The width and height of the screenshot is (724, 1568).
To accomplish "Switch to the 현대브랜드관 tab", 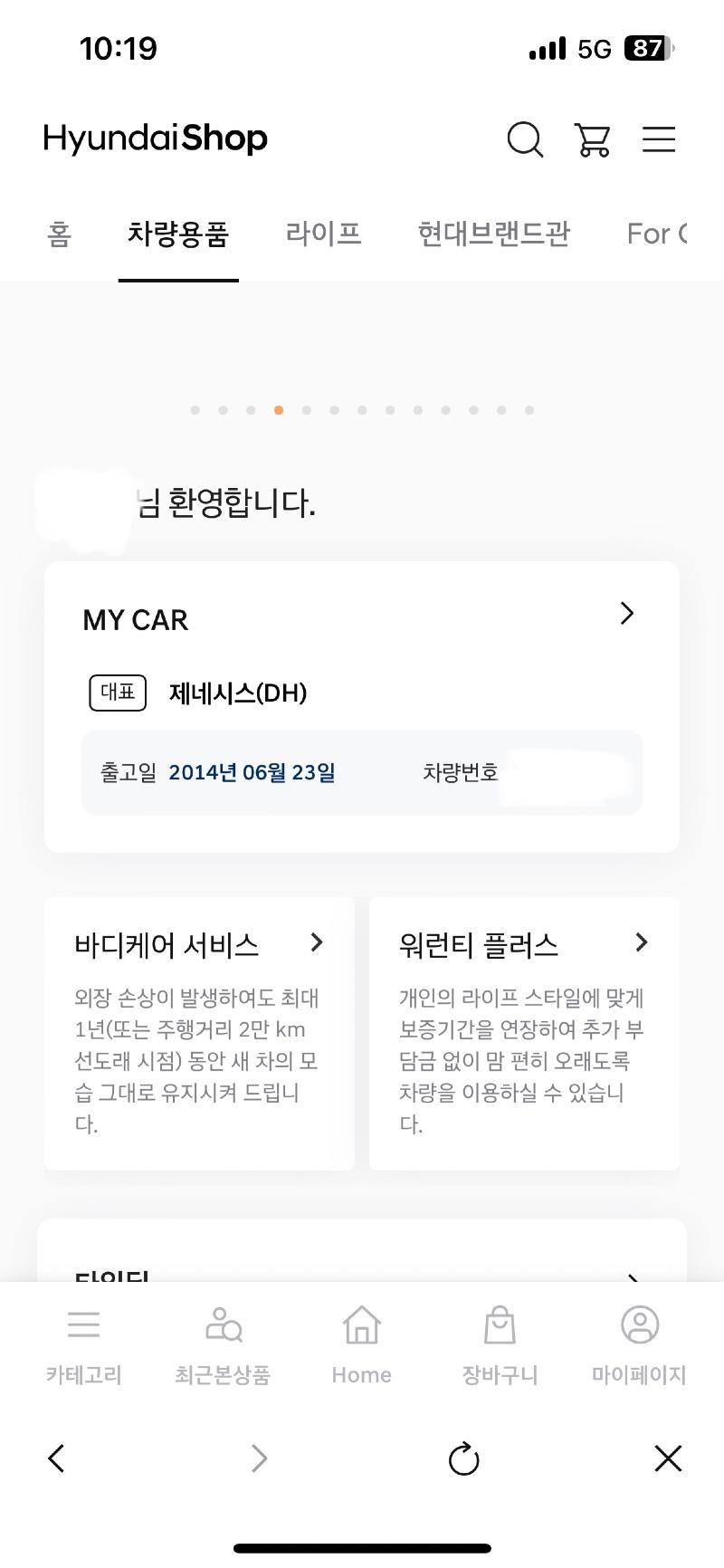I will click(x=493, y=234).
